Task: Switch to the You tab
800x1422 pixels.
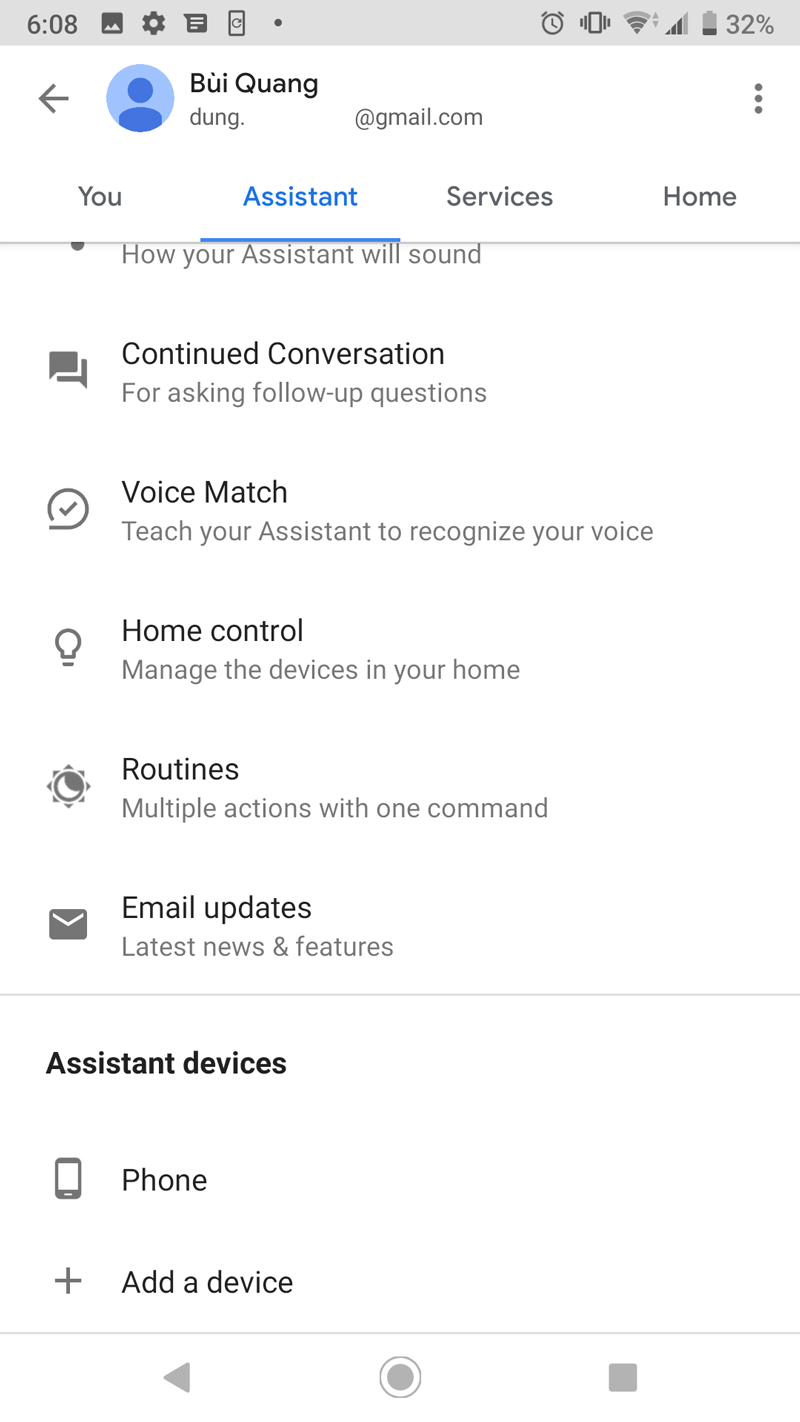Action: [100, 197]
